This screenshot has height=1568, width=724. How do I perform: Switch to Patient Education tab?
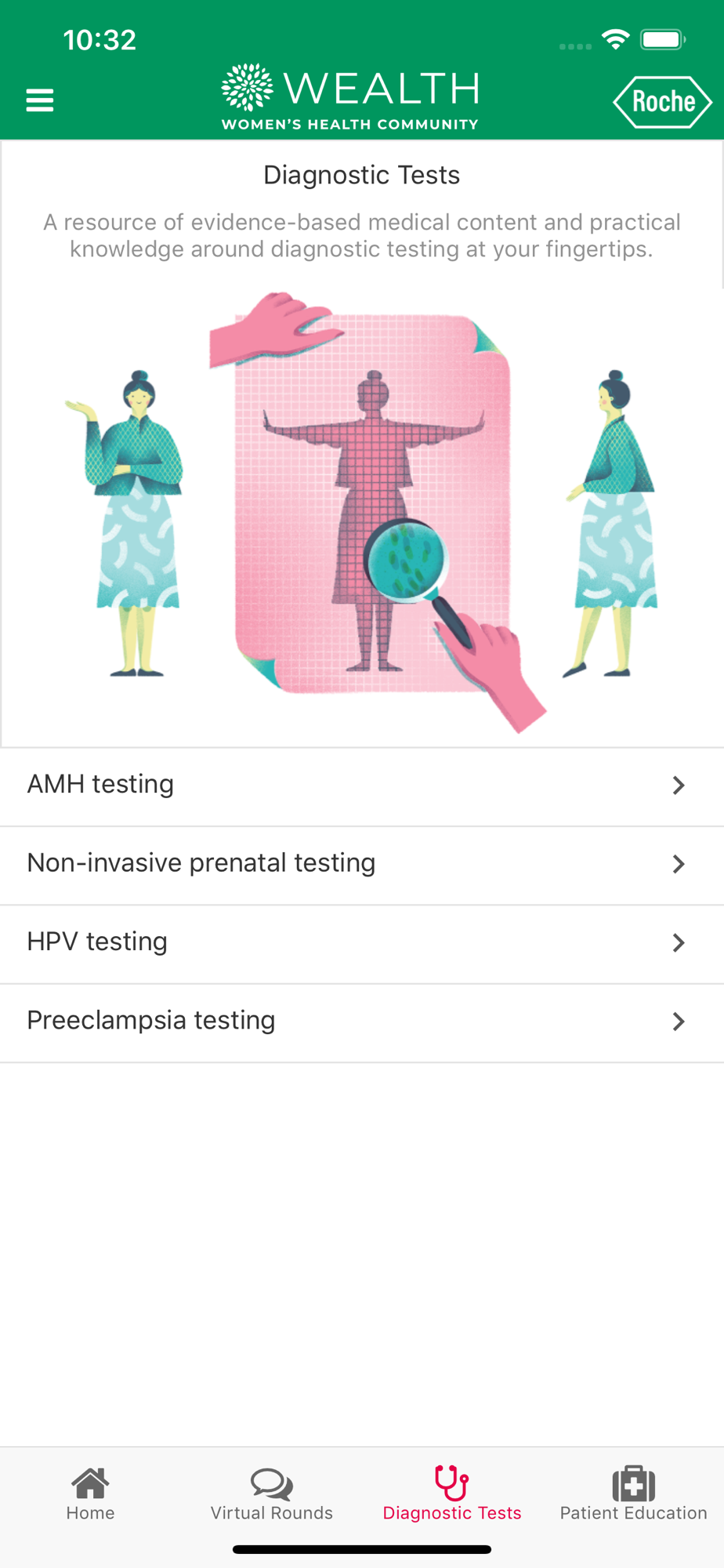pos(633,1494)
